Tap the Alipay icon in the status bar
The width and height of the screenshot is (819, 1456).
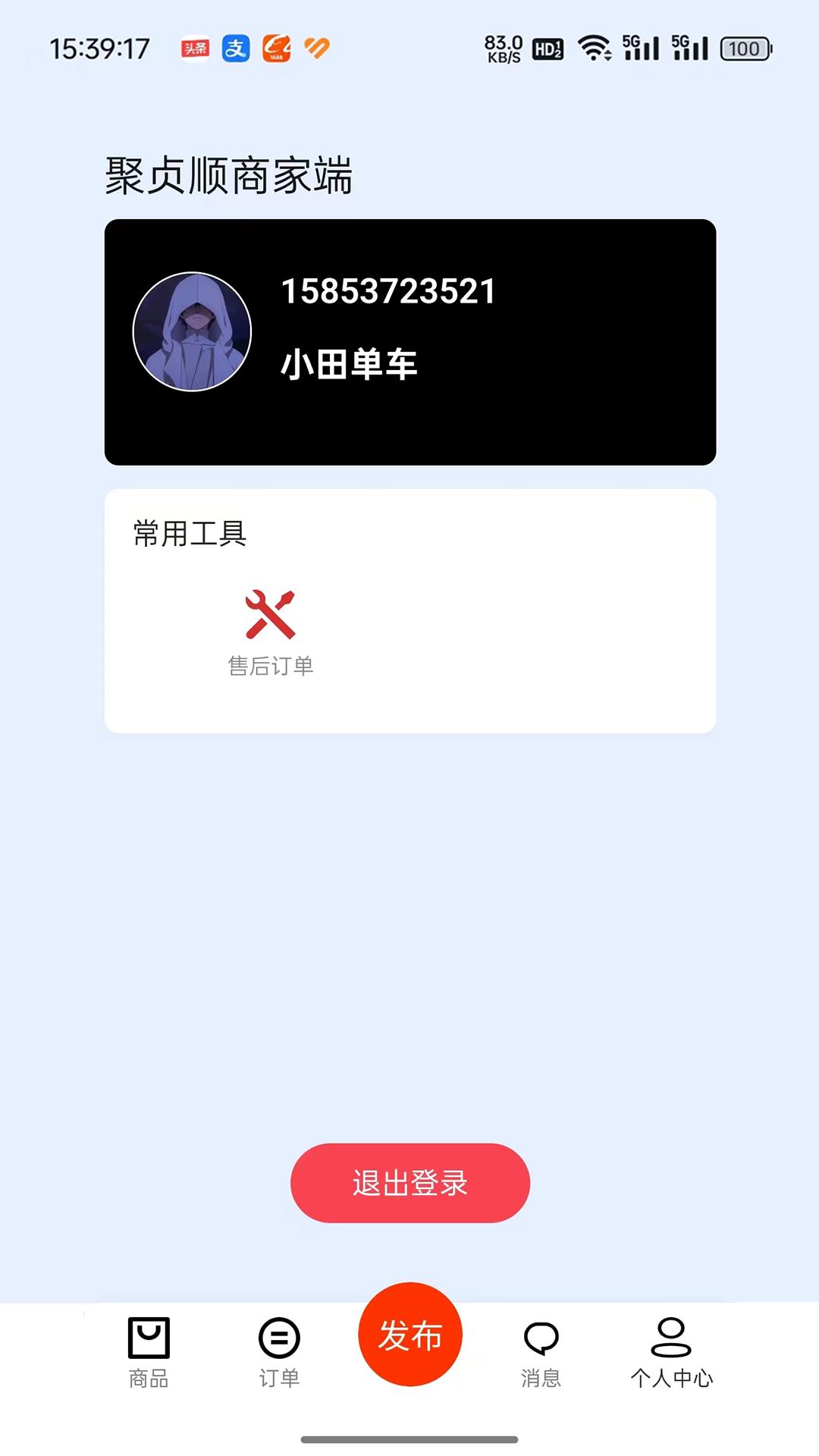(236, 49)
